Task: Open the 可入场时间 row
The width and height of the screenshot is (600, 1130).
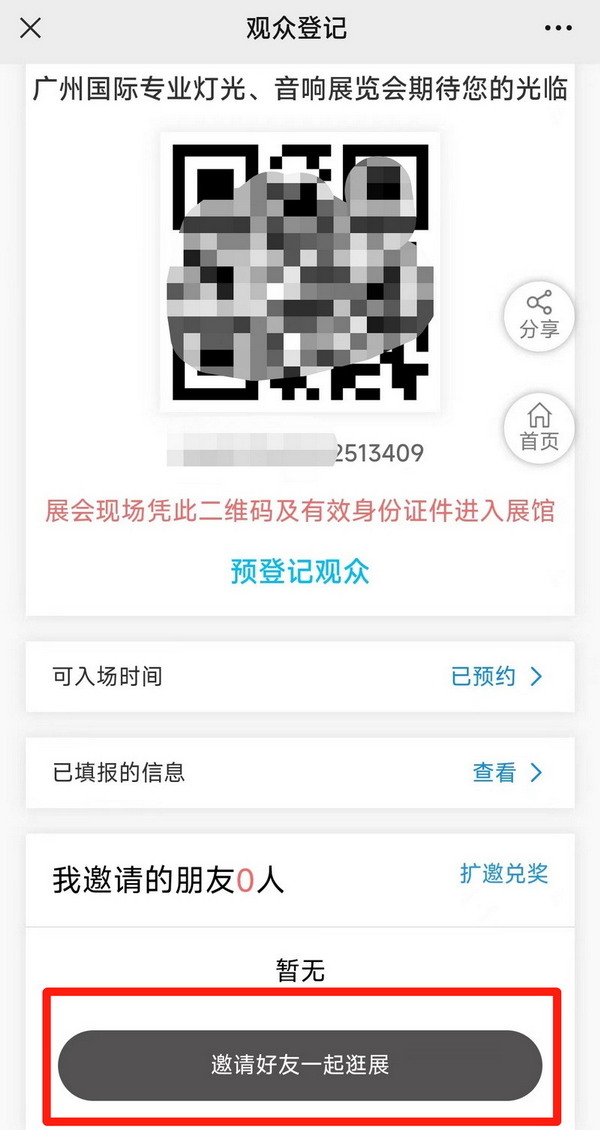Action: (x=300, y=677)
